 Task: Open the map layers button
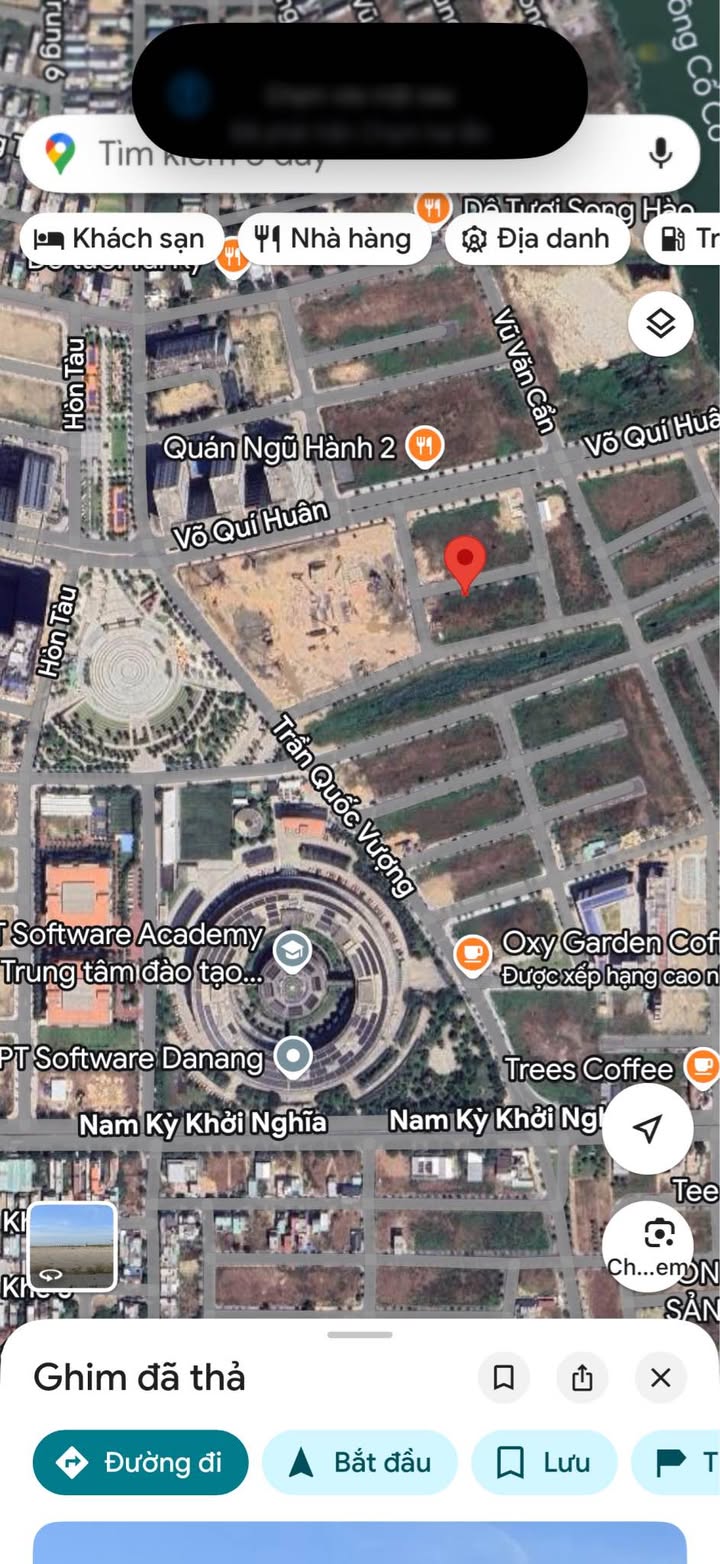[x=661, y=324]
